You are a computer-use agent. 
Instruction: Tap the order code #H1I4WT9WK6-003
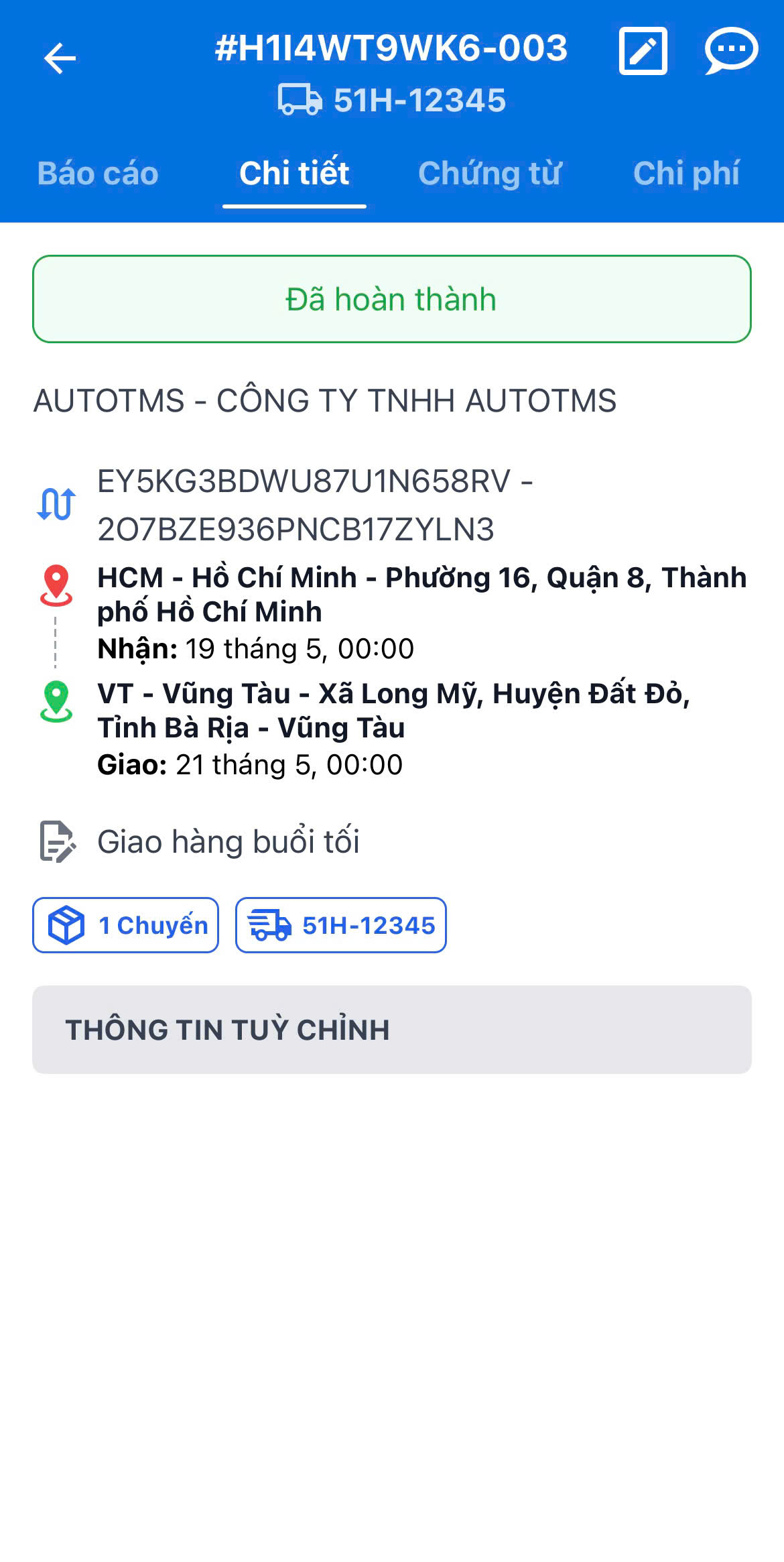pos(392,48)
